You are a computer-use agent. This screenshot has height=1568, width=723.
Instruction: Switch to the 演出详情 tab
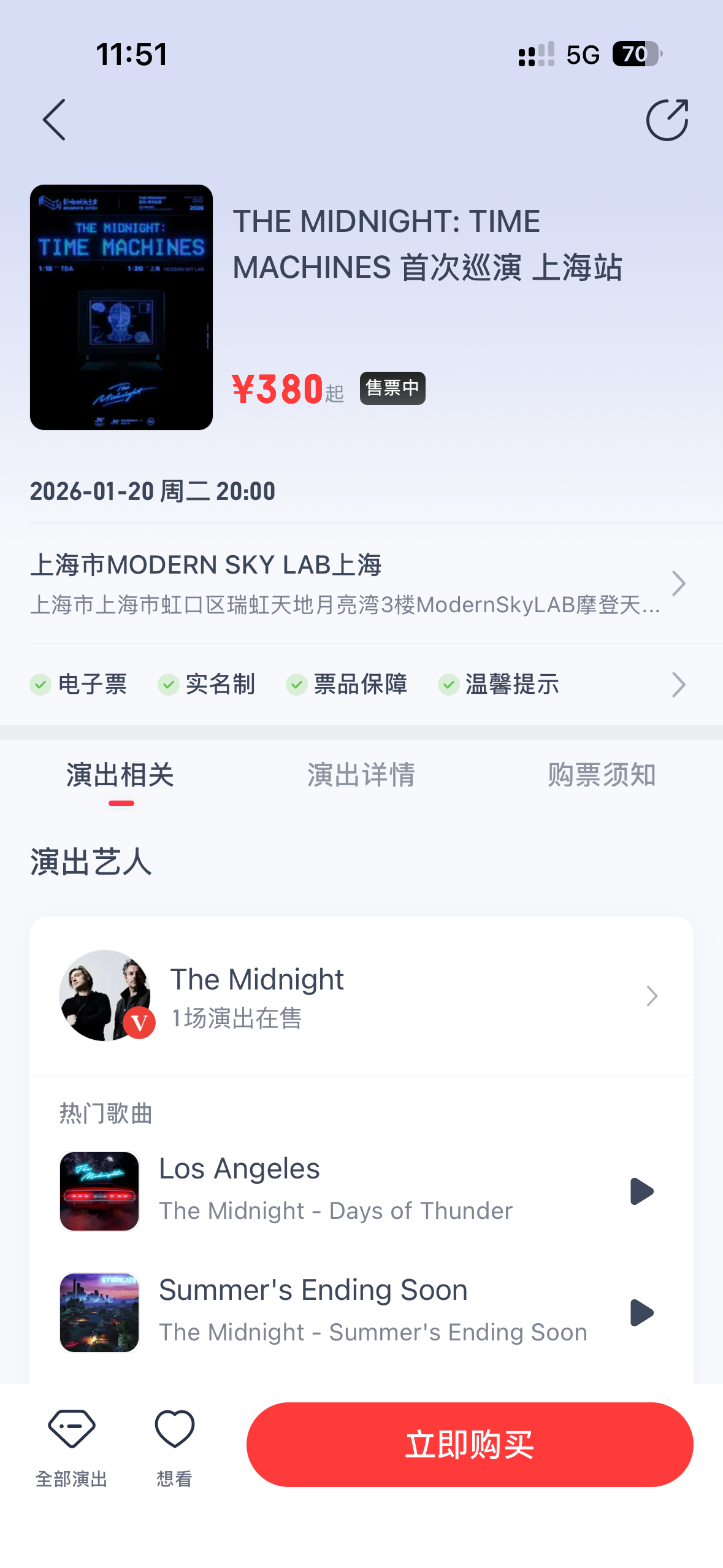tap(361, 775)
